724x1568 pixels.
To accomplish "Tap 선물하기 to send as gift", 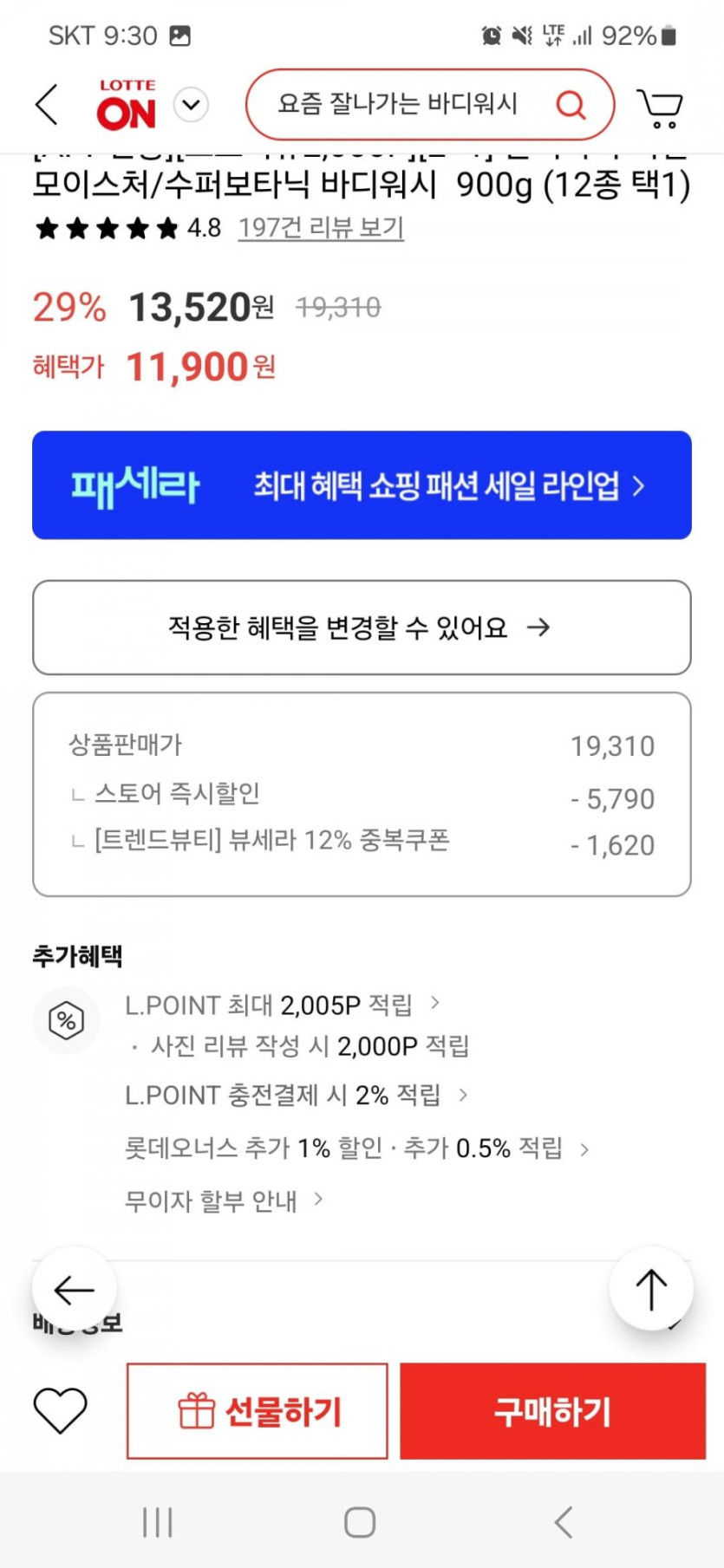I will click(258, 1411).
